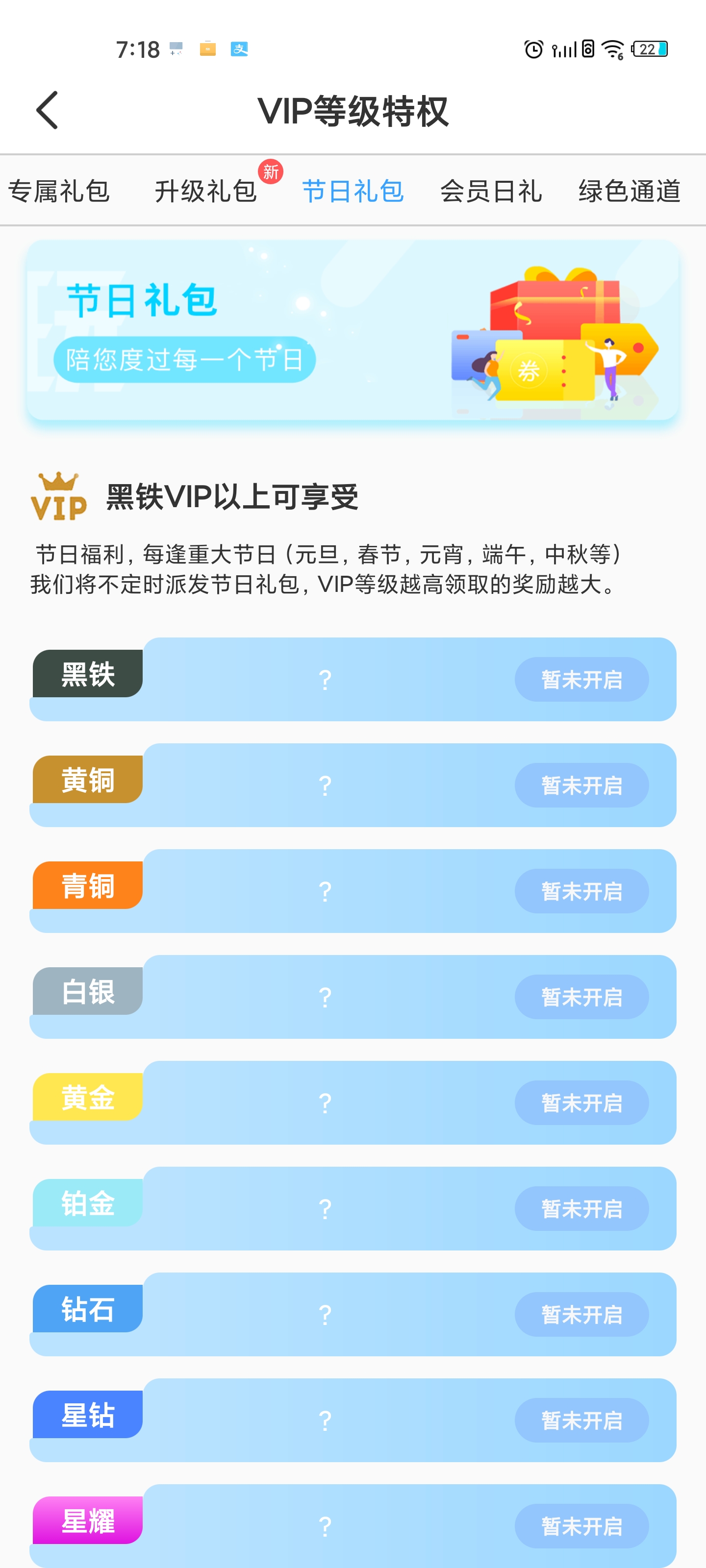Screen dimensions: 706x1568
Task: Tap 暂未开启 button in the 星钻 row
Action: [581, 1421]
